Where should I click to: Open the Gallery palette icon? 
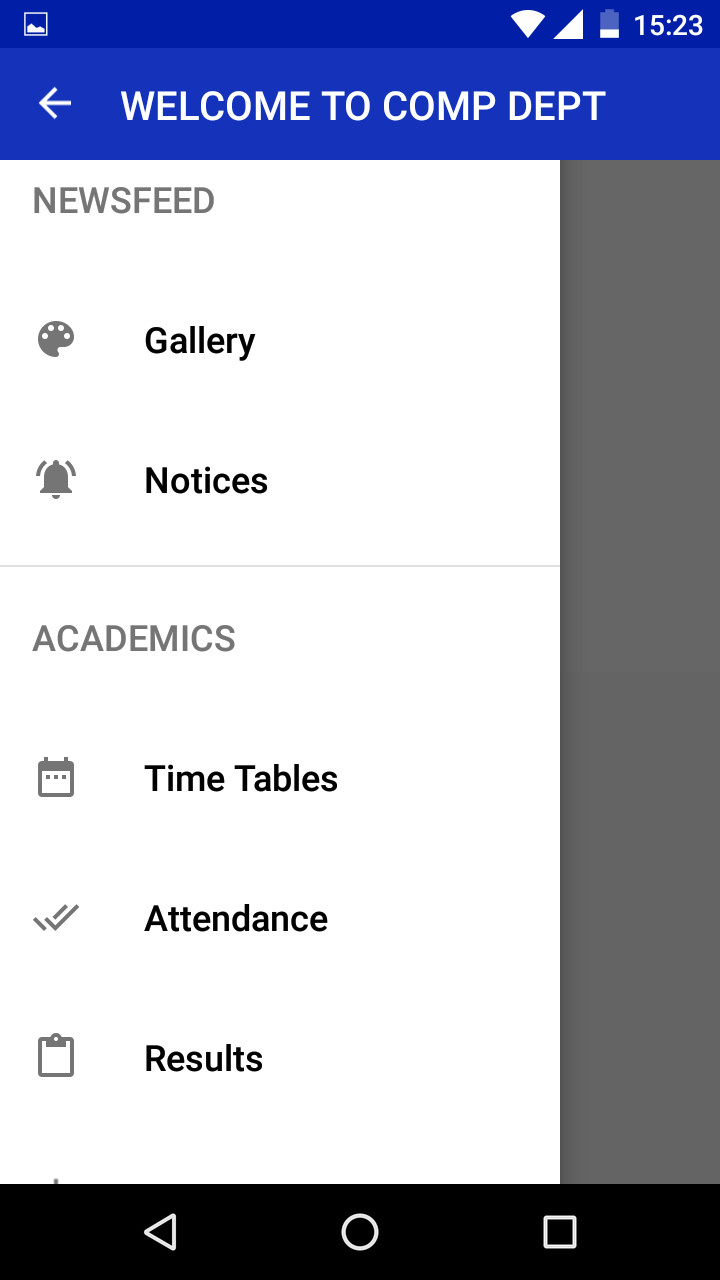point(55,339)
